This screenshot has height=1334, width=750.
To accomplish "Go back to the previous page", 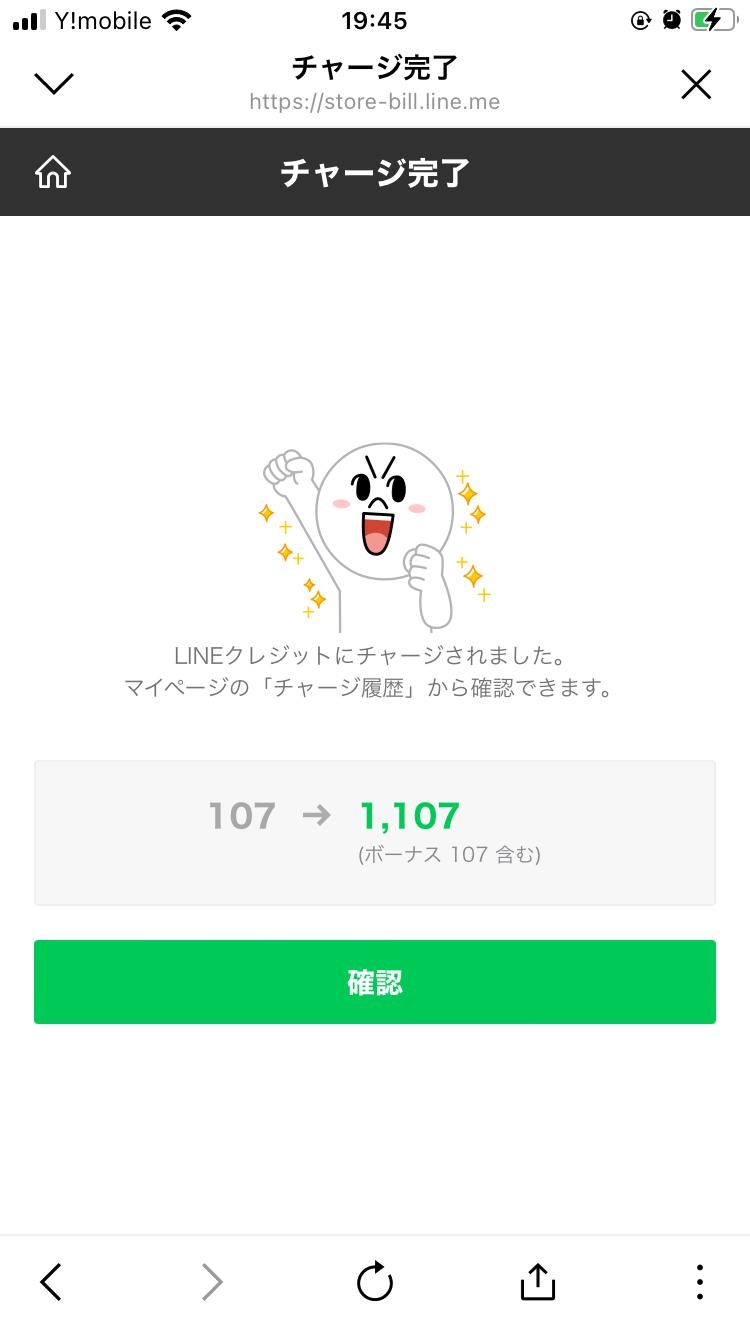I will point(51,1281).
